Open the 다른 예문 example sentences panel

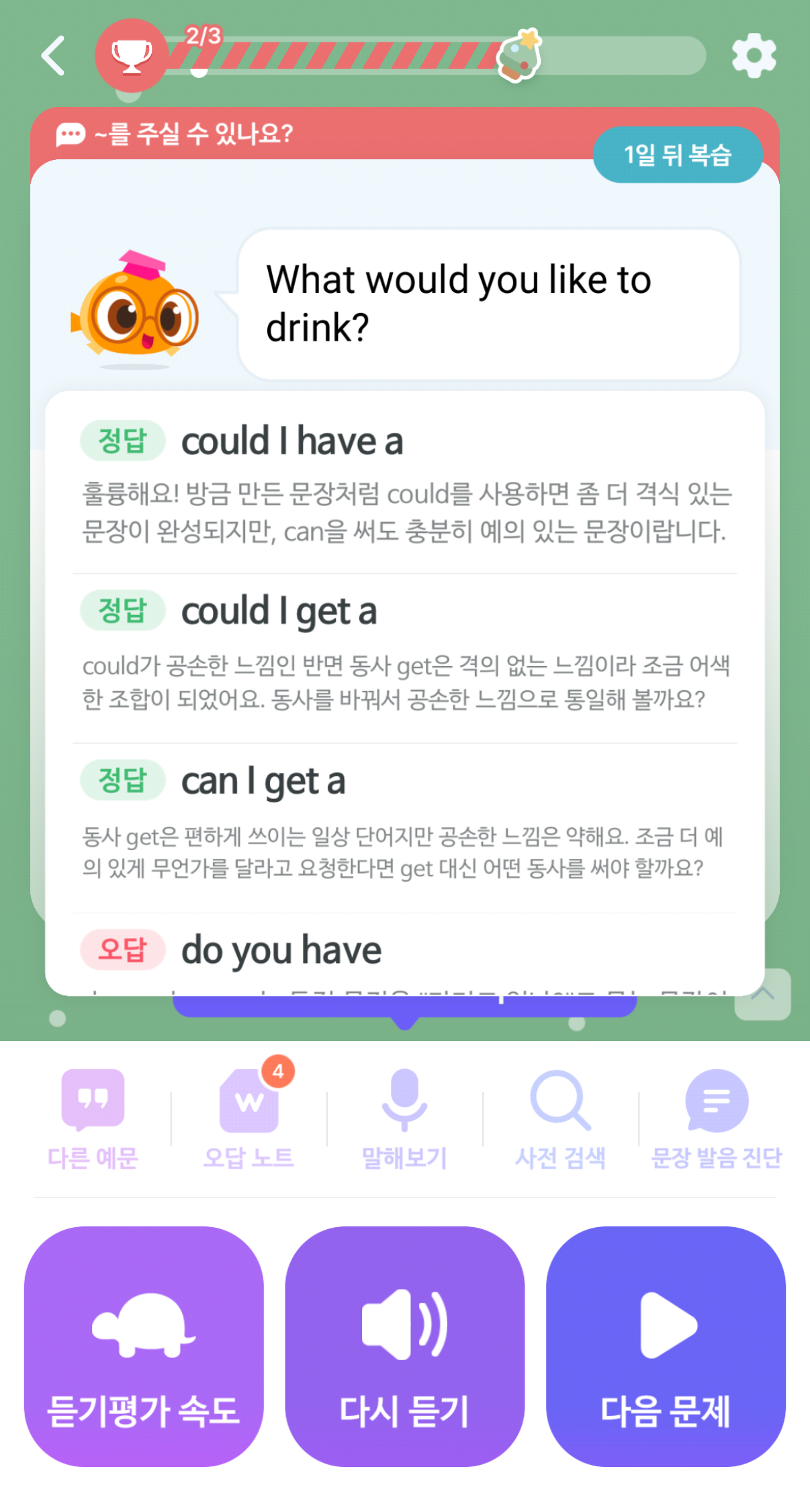click(93, 1117)
